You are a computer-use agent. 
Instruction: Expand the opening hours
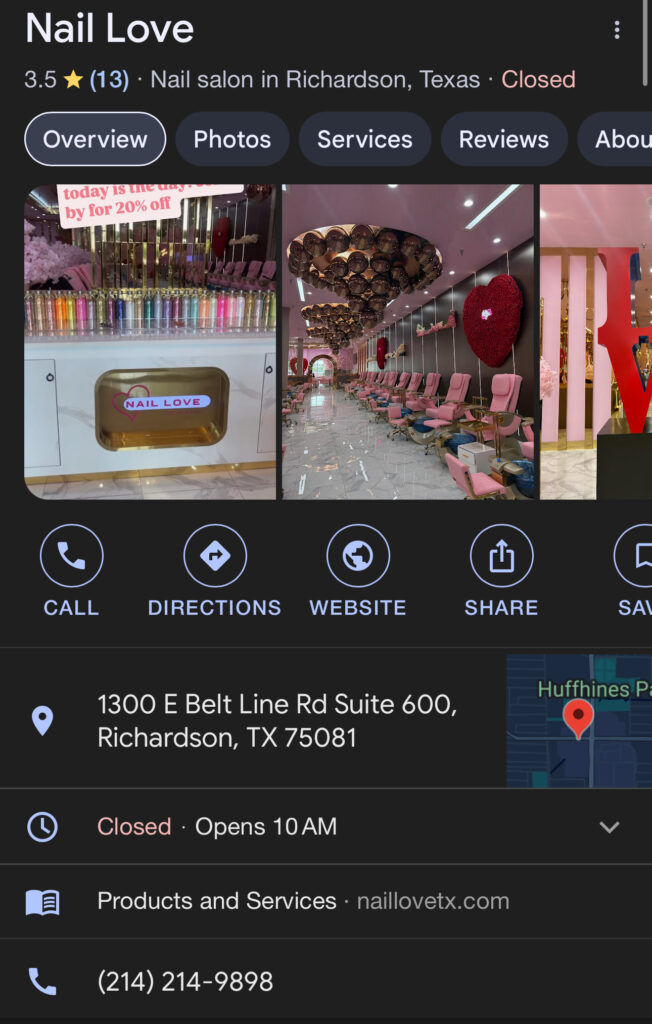(x=609, y=827)
